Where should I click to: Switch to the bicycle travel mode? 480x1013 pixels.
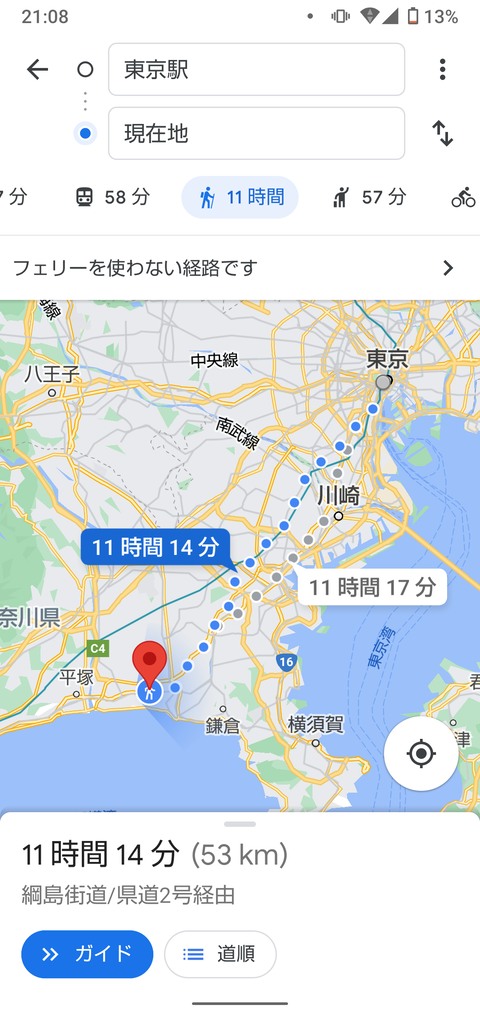click(463, 197)
